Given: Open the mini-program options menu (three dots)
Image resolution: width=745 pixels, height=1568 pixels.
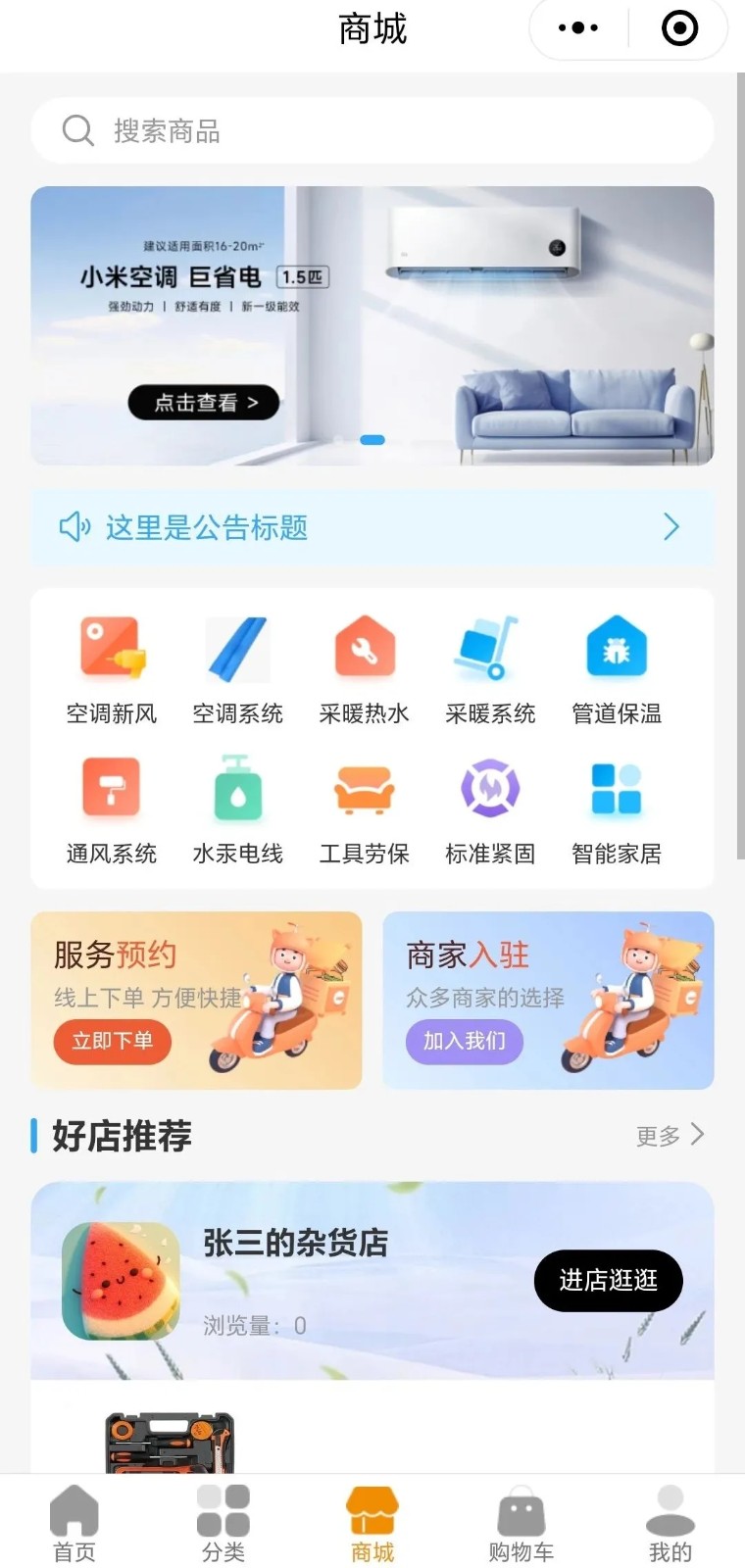Looking at the screenshot, I should 576,28.
